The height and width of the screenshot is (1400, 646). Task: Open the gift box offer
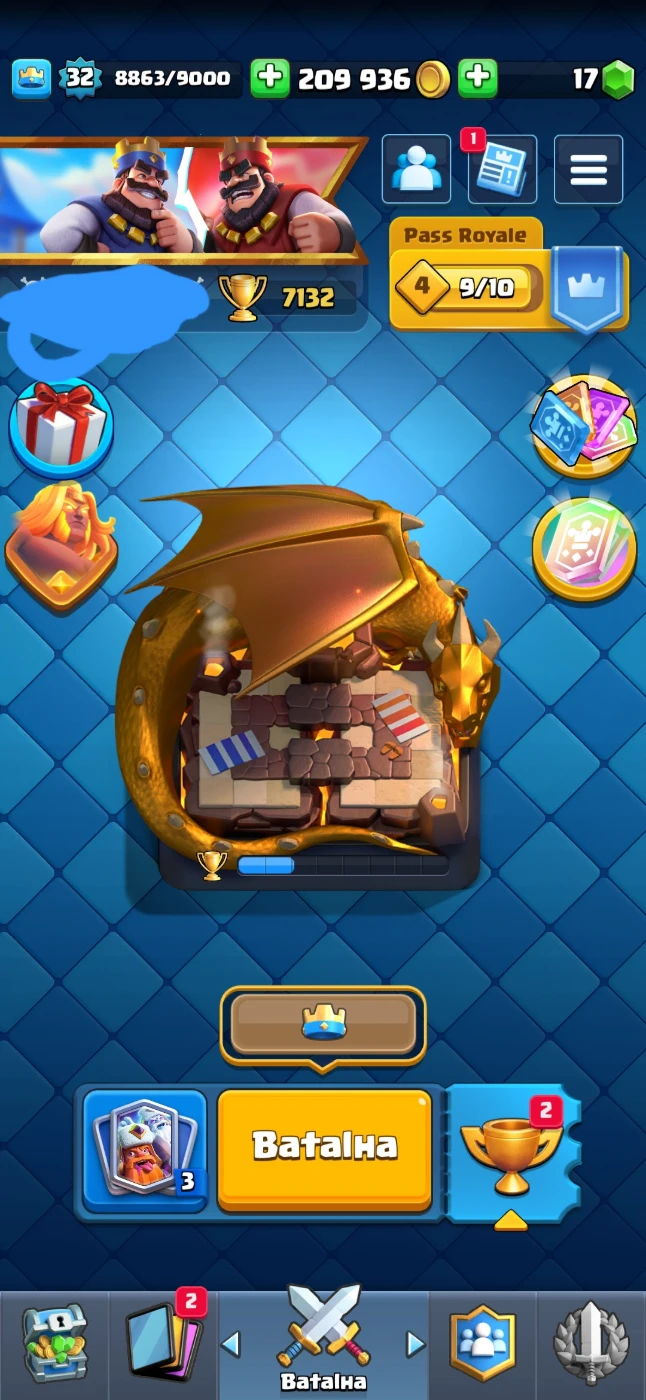click(x=61, y=428)
